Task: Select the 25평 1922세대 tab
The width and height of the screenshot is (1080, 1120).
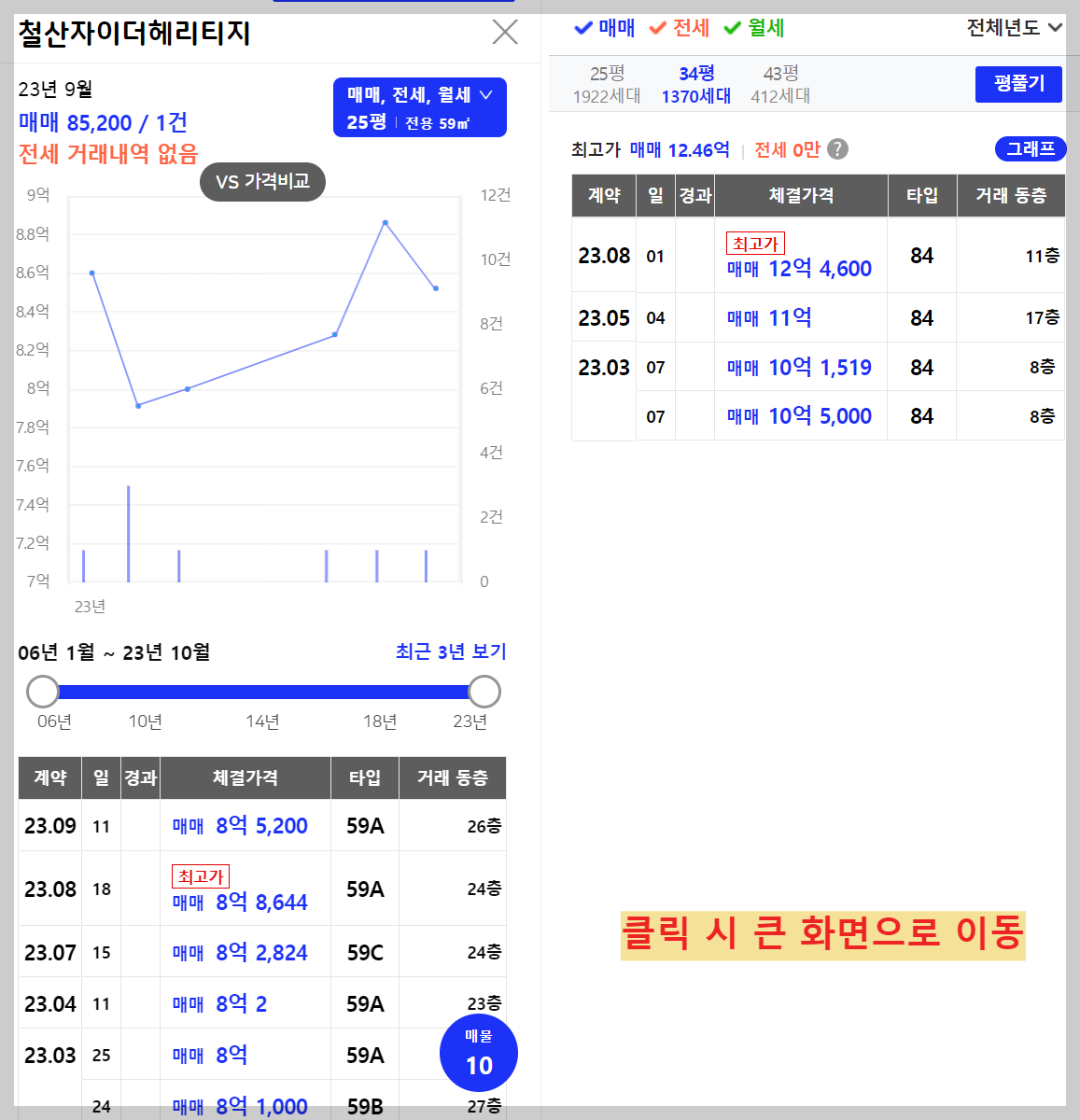Action: click(608, 84)
